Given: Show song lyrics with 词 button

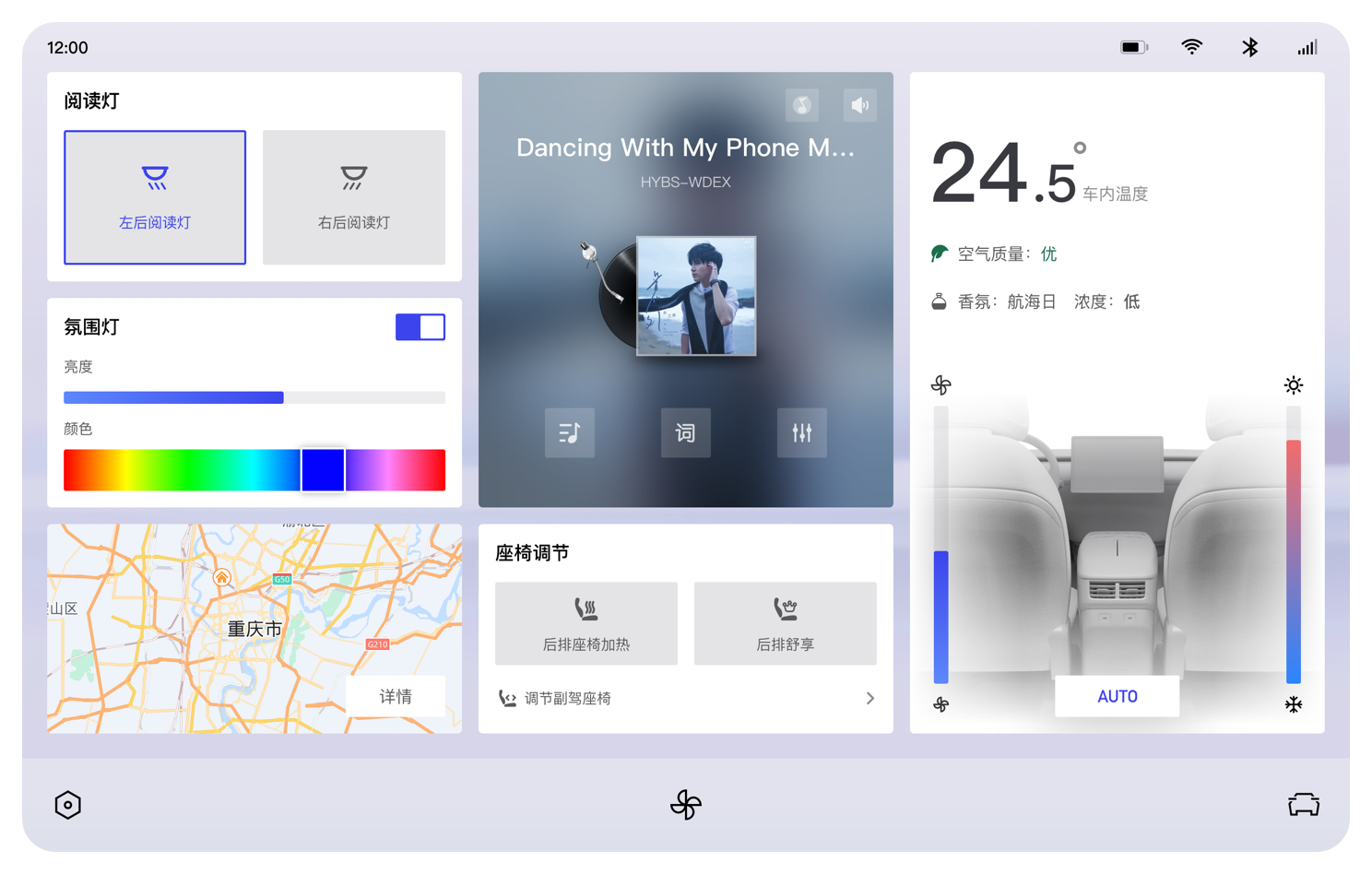Looking at the screenshot, I should [686, 432].
